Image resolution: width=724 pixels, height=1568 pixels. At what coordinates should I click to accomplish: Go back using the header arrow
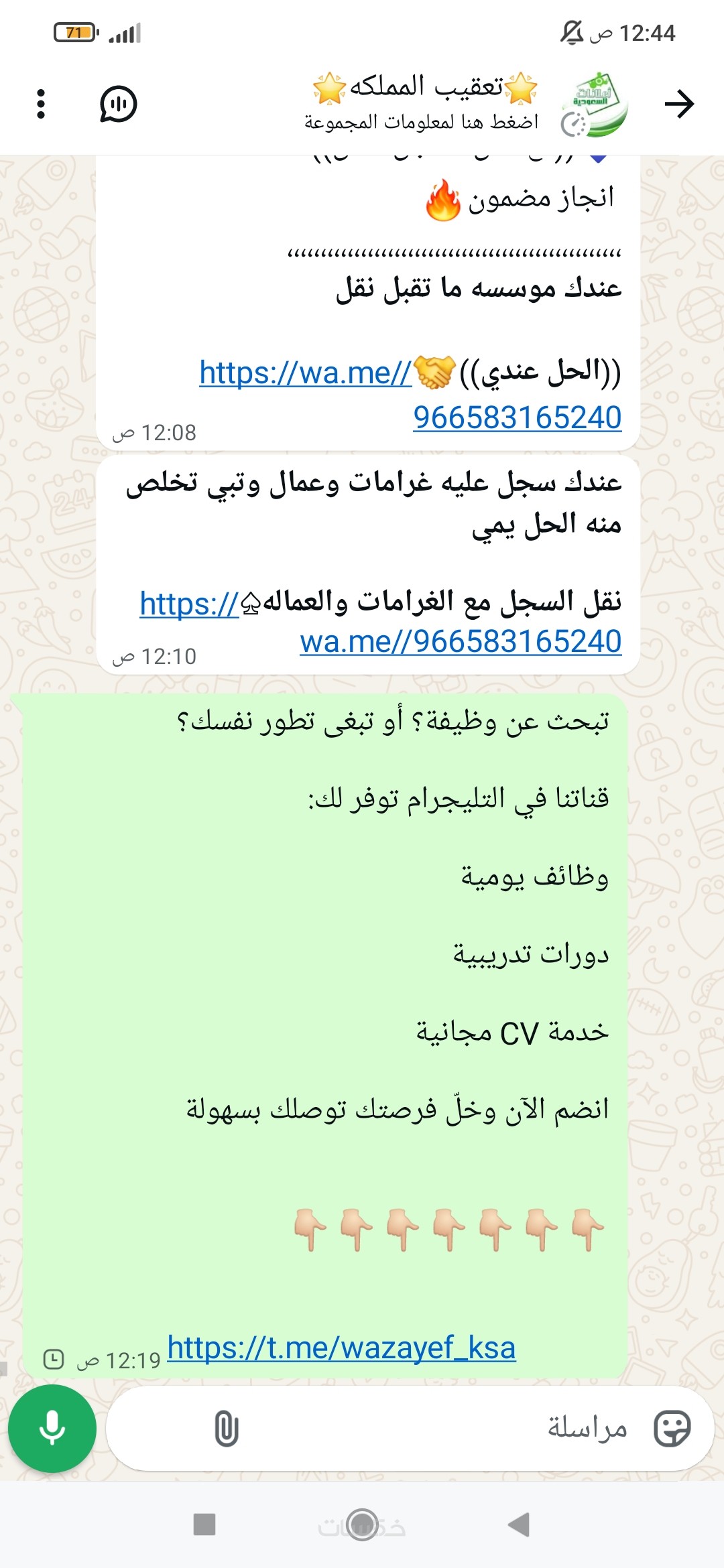(678, 104)
